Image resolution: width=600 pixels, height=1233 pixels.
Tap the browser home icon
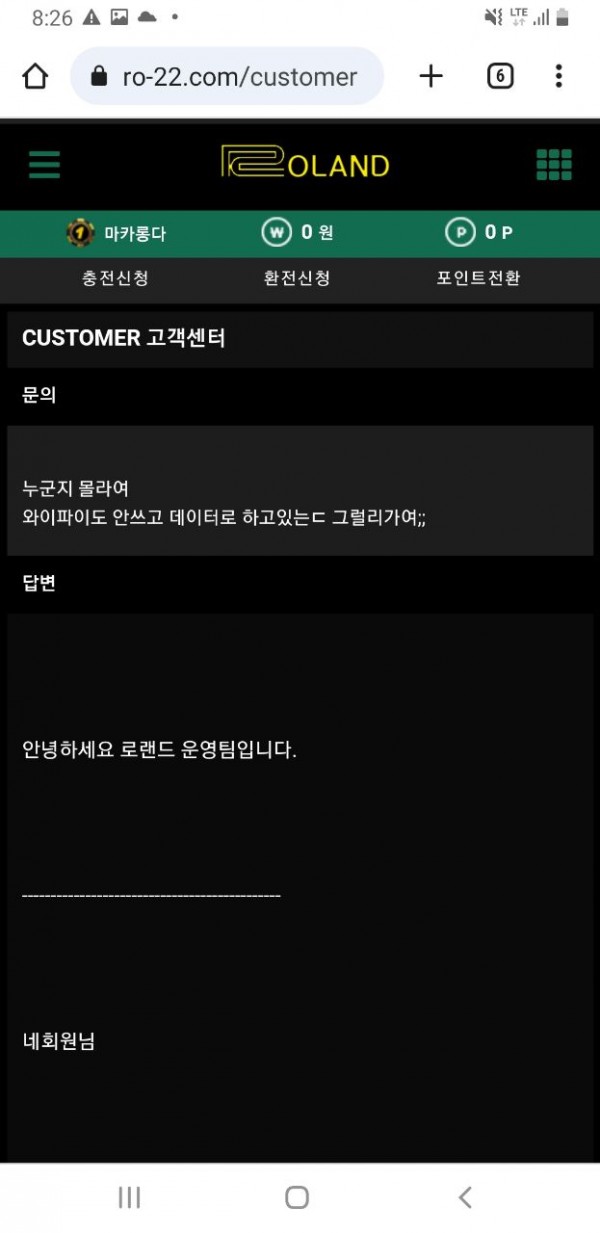tap(35, 77)
